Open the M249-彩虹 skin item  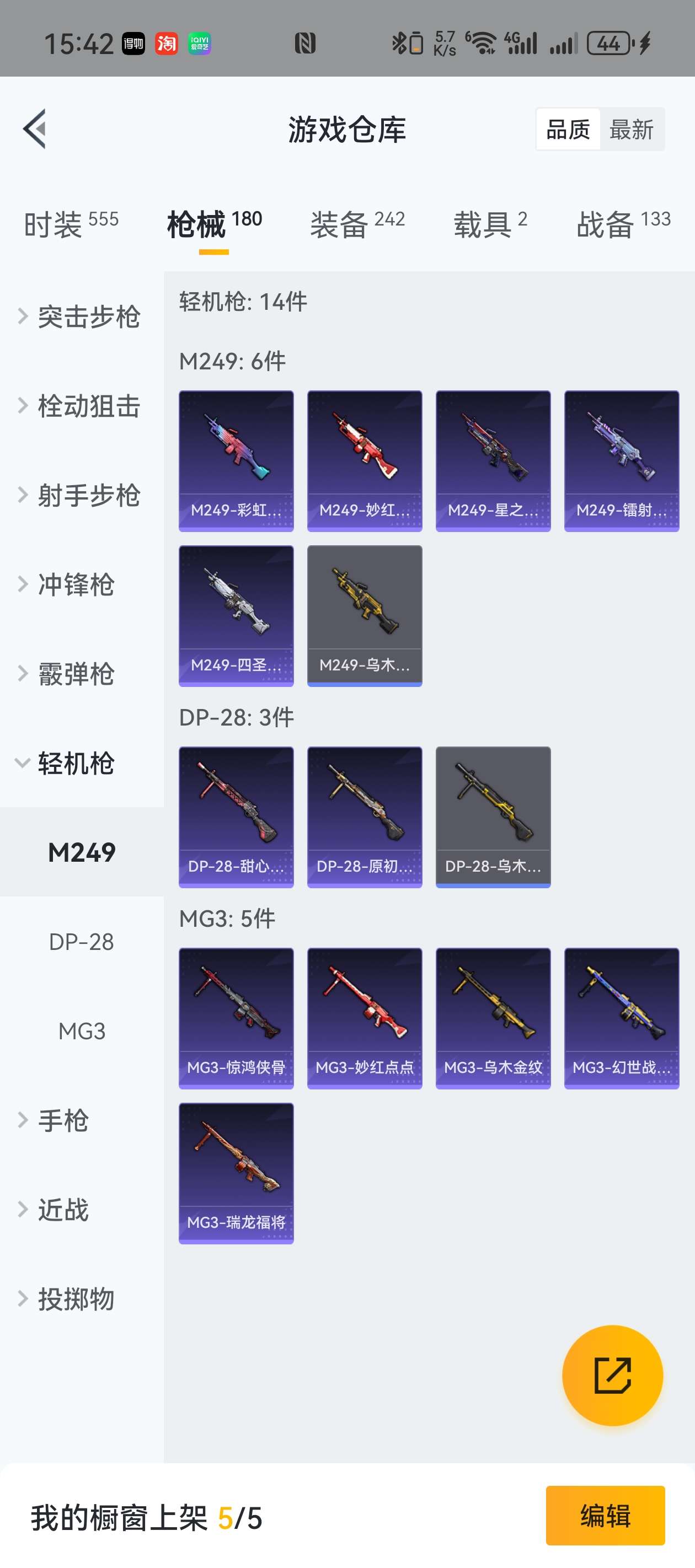coord(236,461)
